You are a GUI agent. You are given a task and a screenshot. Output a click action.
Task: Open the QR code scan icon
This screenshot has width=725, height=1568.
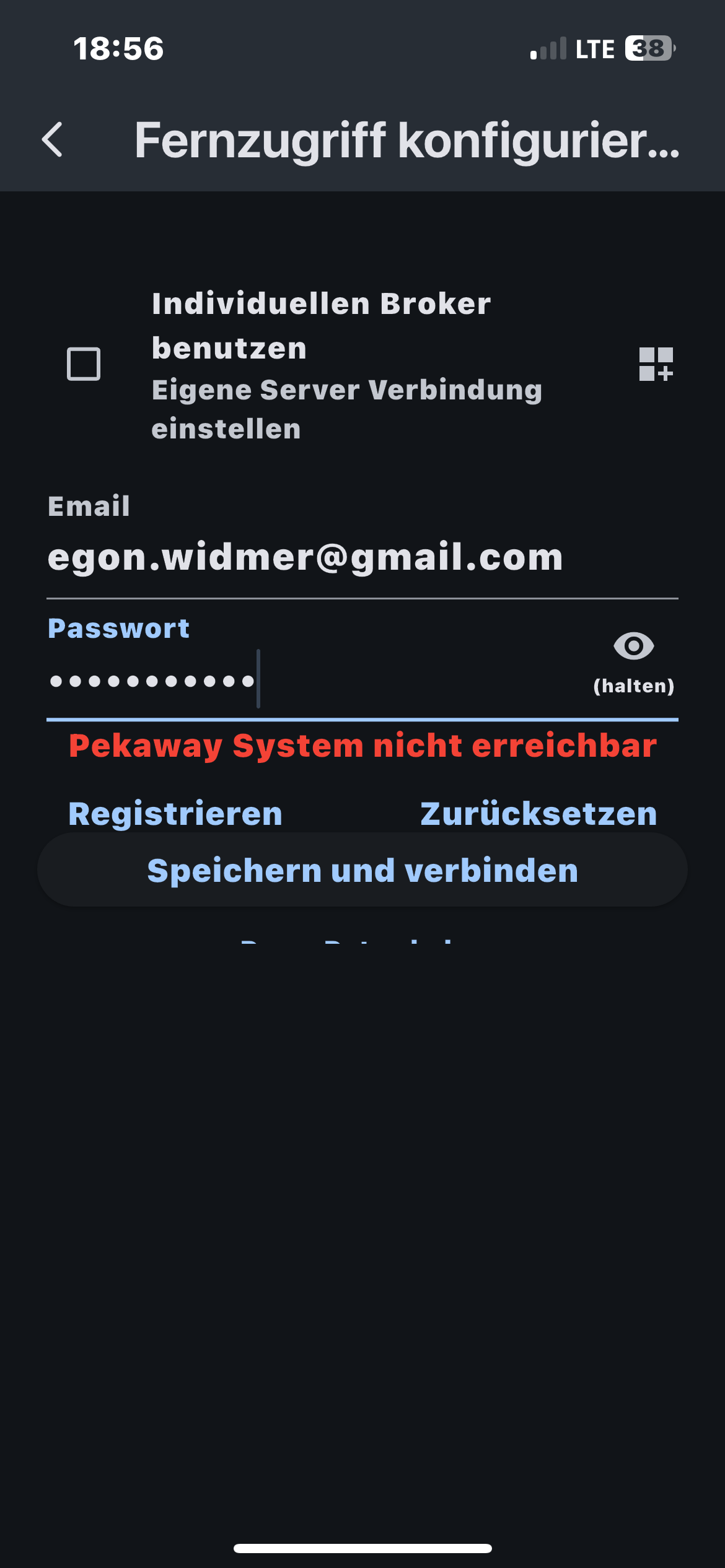(656, 364)
